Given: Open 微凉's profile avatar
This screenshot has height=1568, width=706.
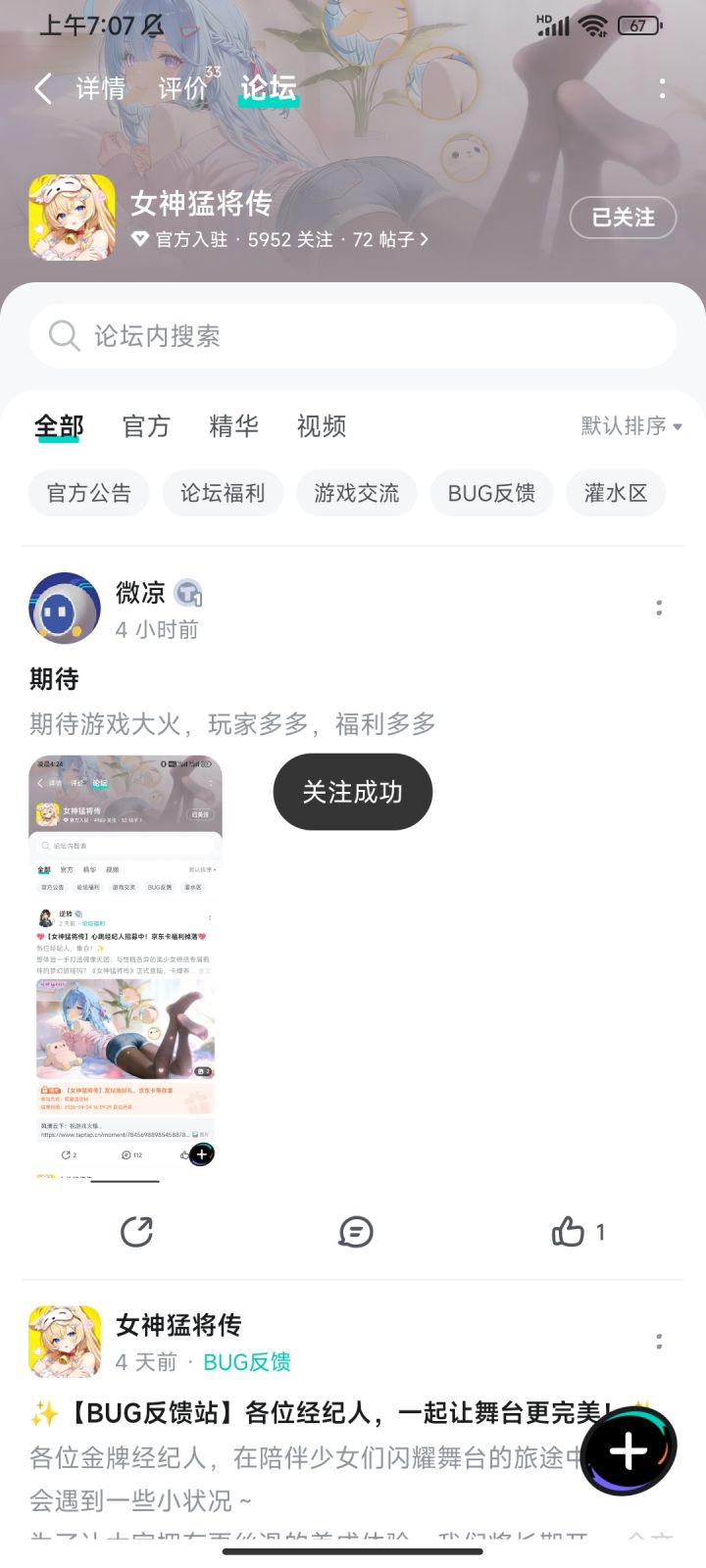Looking at the screenshot, I should (64, 608).
